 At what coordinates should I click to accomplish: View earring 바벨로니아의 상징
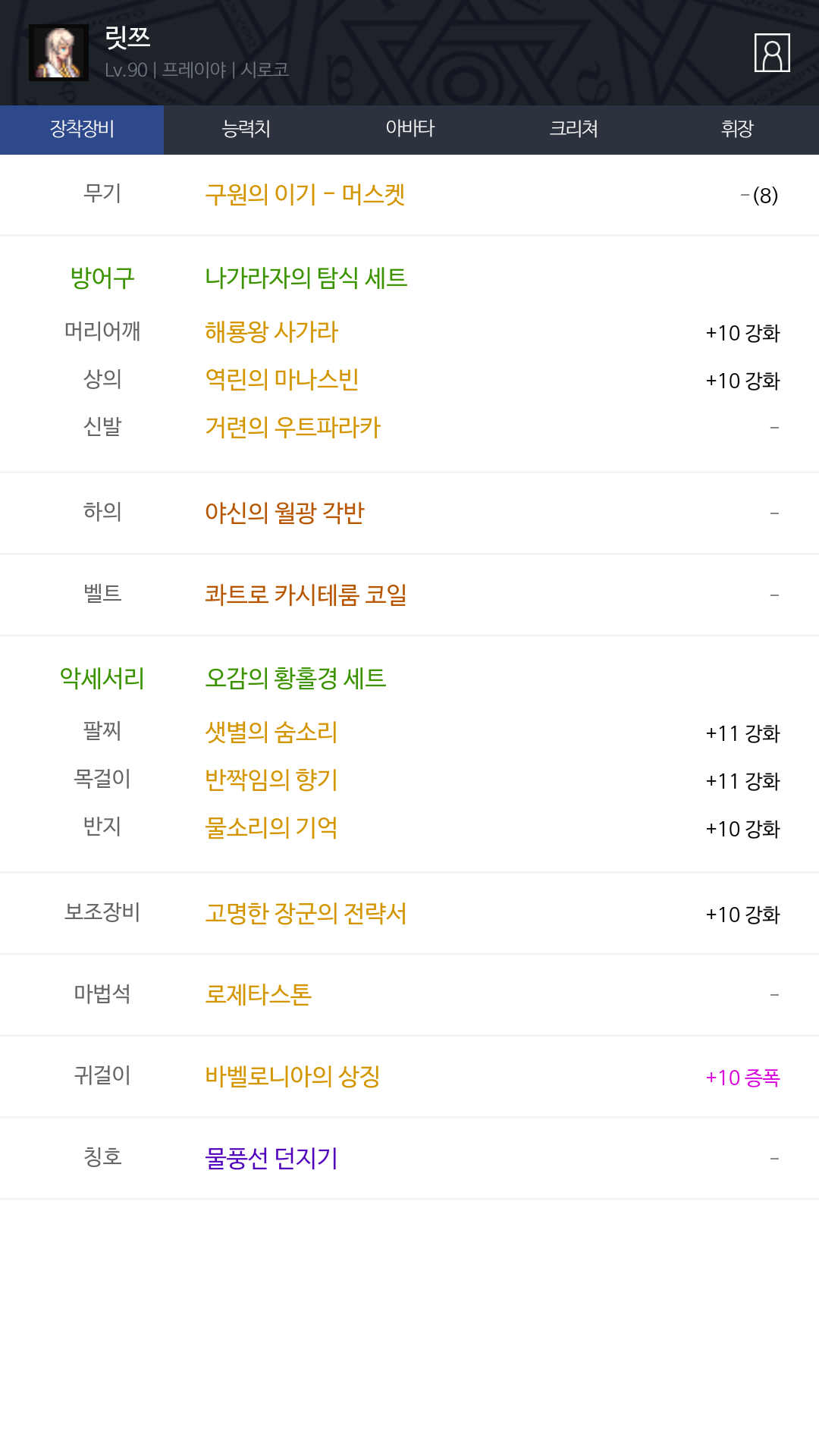click(292, 1077)
